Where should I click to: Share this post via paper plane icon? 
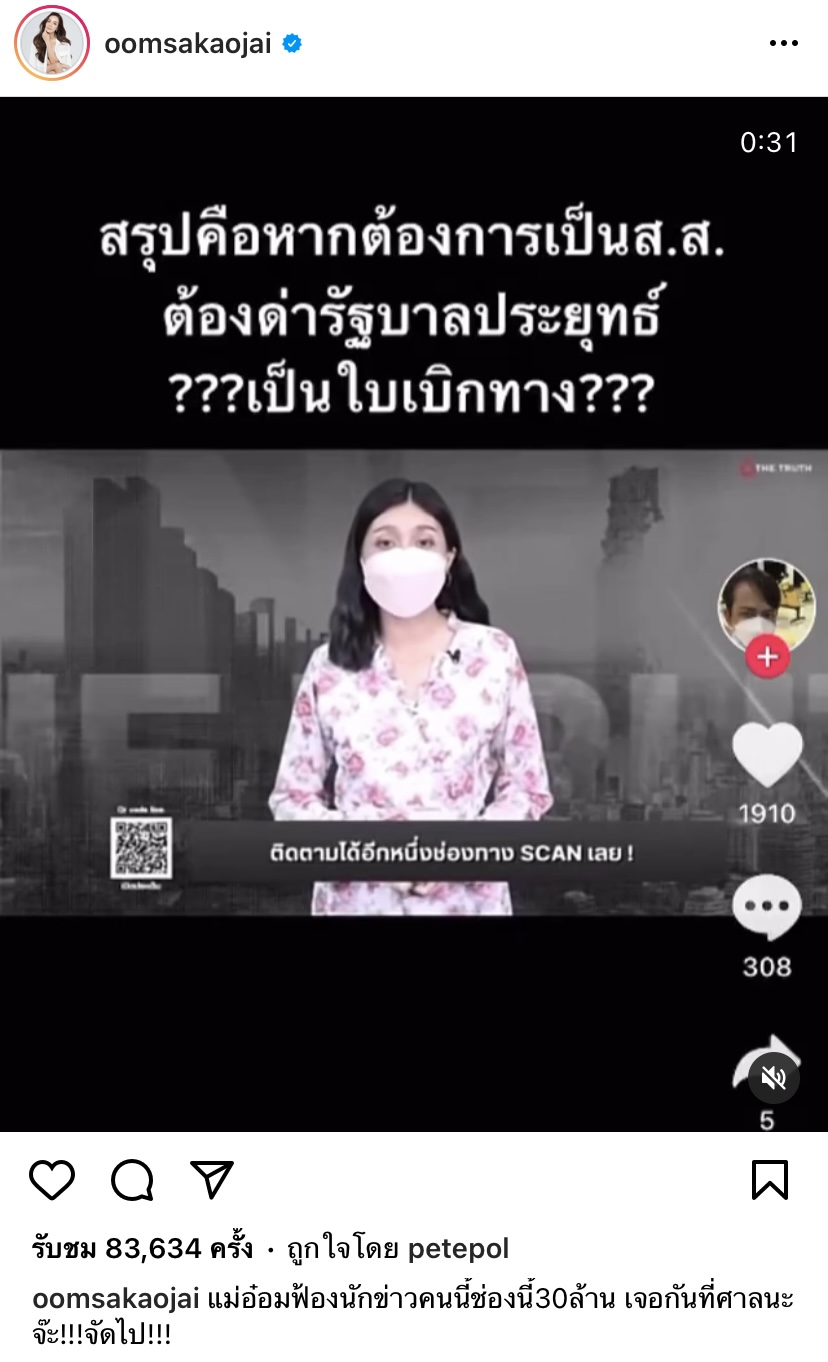tap(212, 1180)
